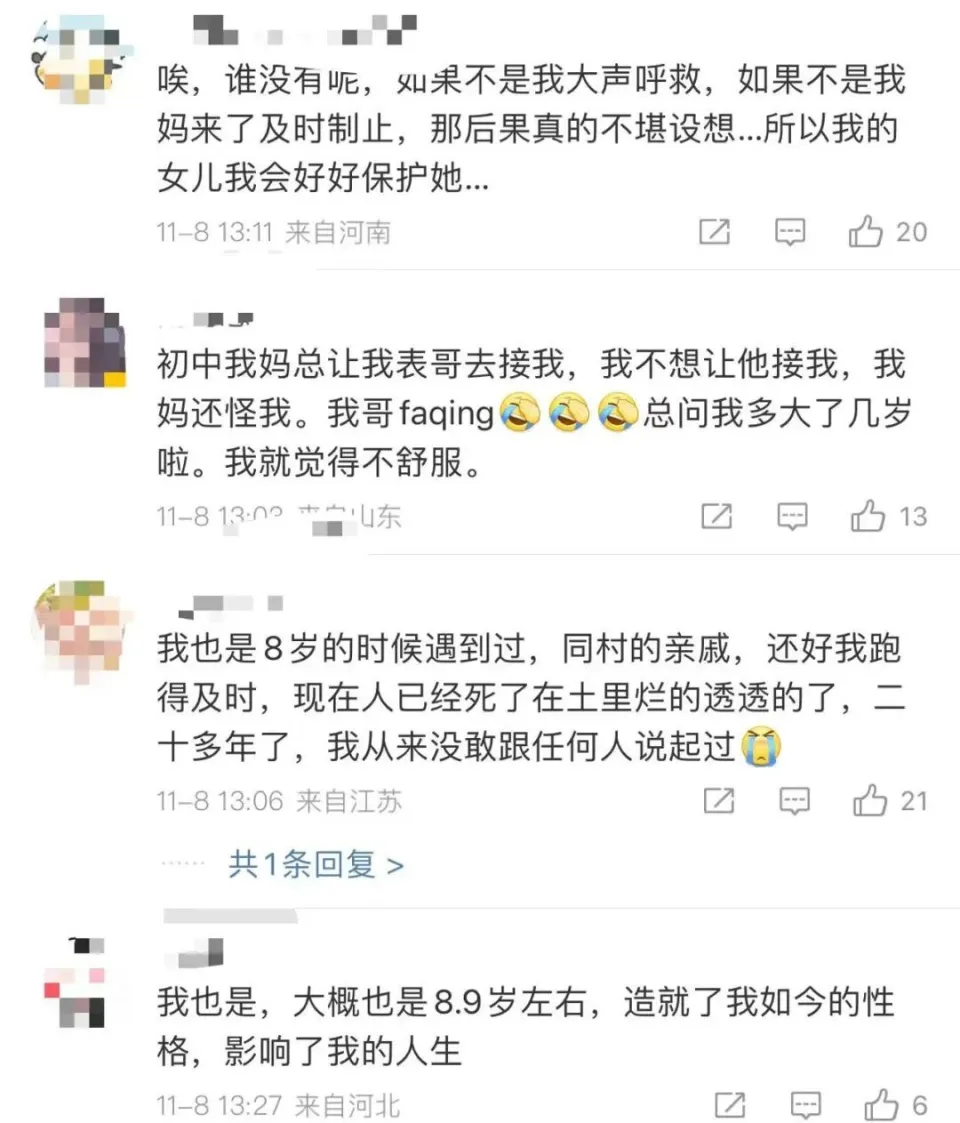Like the comment with 13 likes

click(x=868, y=517)
